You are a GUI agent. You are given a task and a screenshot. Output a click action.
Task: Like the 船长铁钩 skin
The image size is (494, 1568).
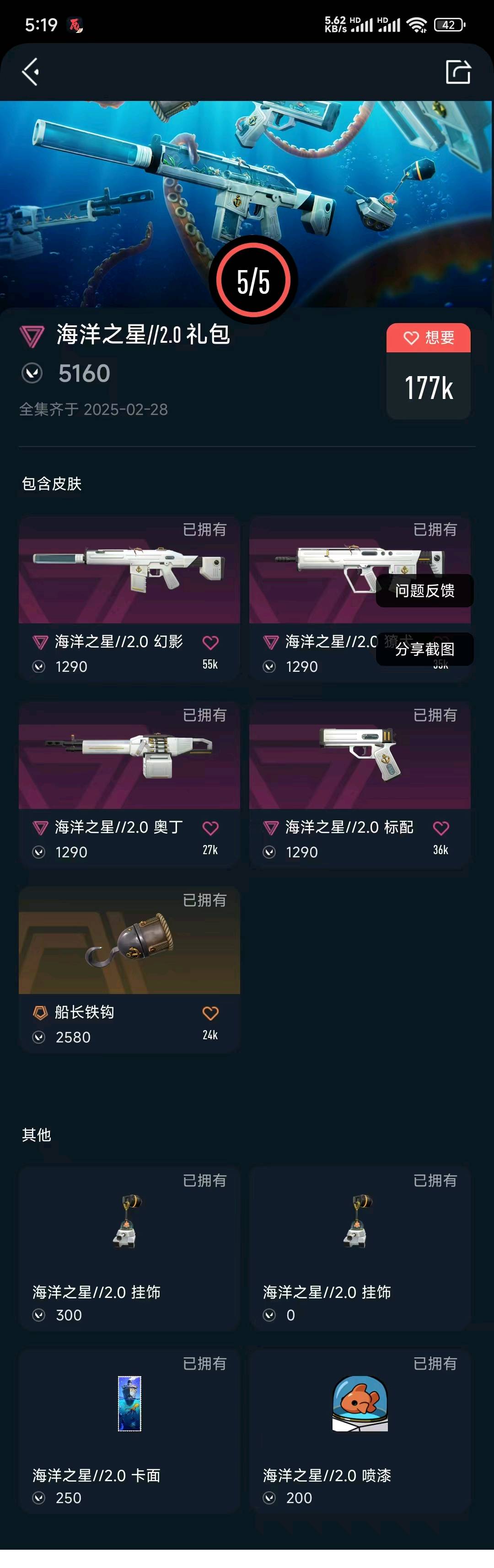210,1014
